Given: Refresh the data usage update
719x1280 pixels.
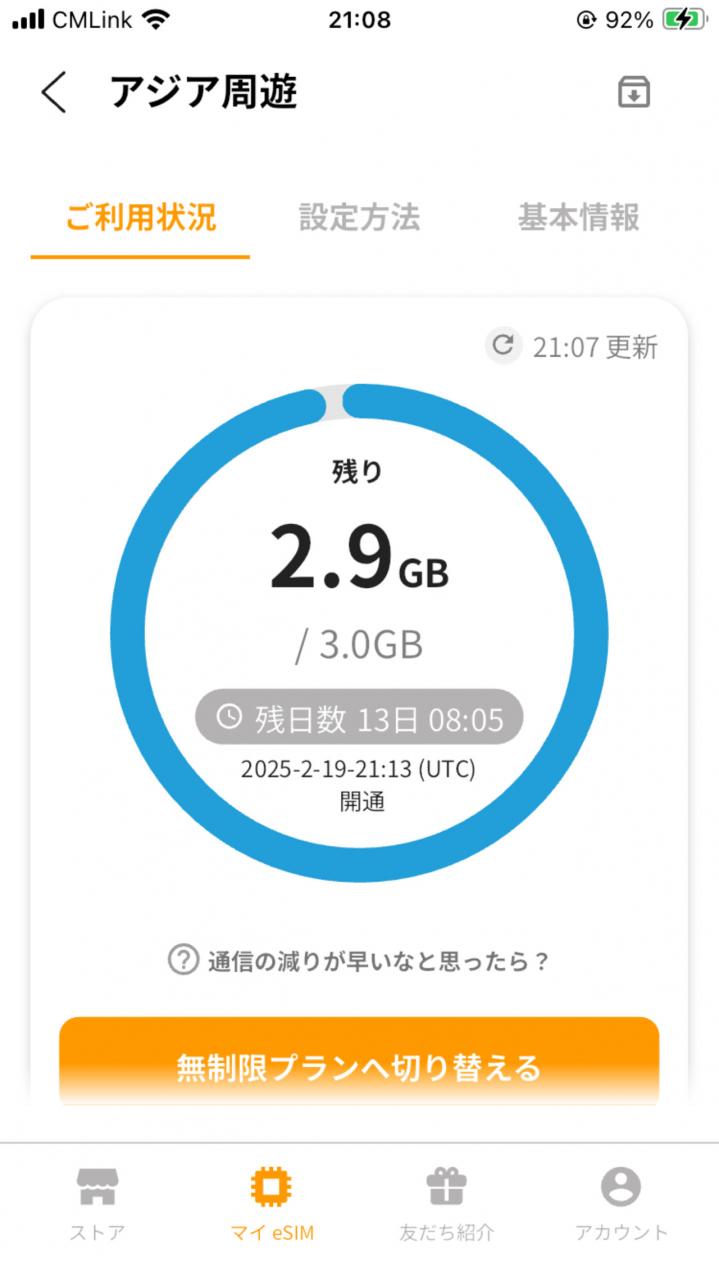Looking at the screenshot, I should coord(503,346).
